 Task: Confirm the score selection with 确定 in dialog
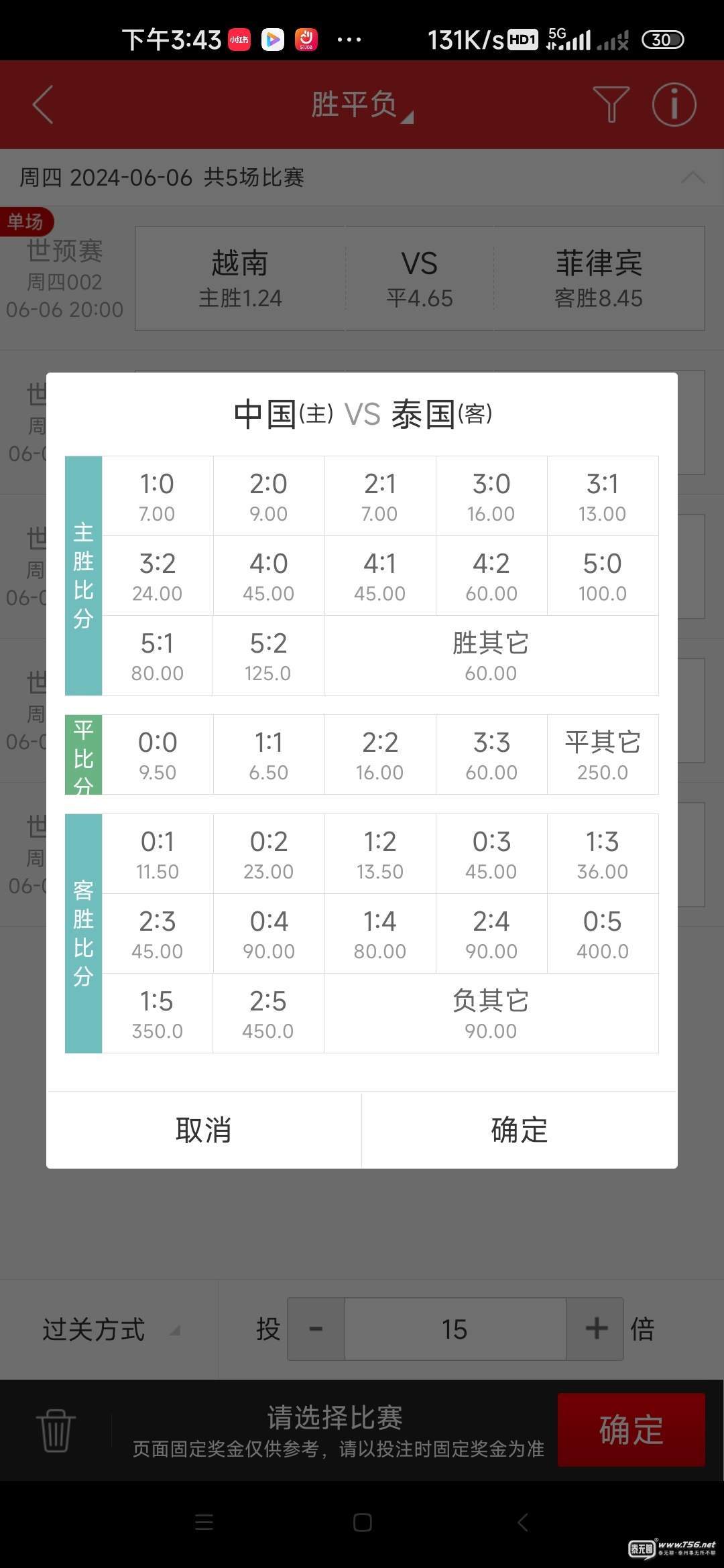520,1130
